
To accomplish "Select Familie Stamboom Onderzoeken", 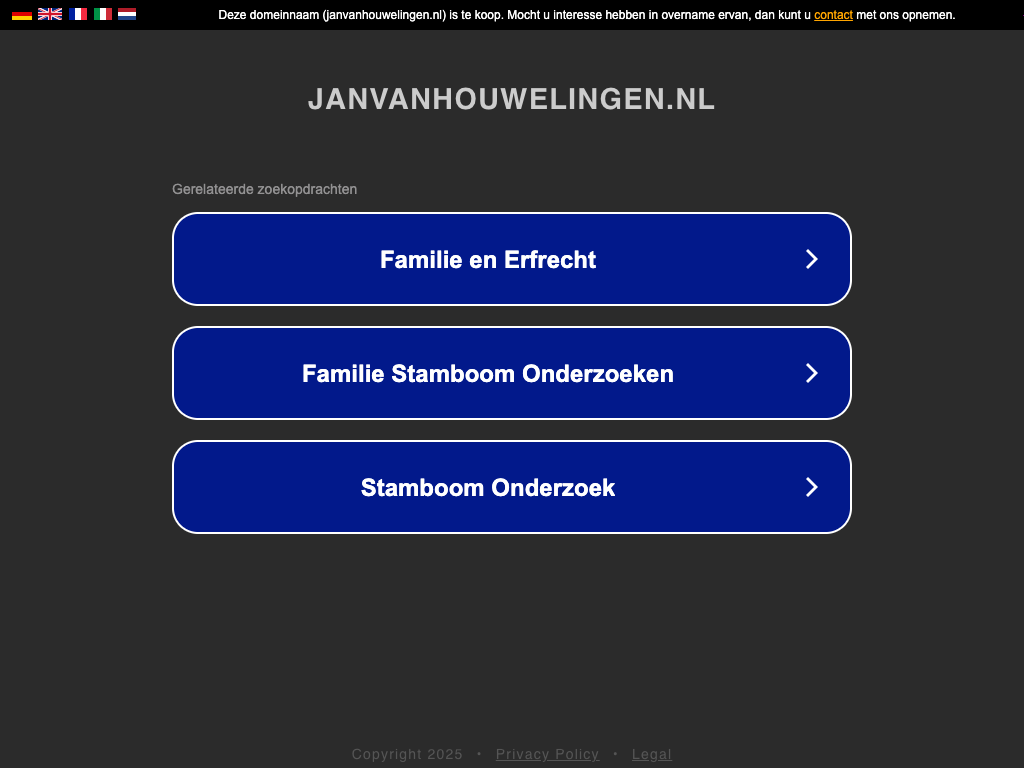I will 512,373.
